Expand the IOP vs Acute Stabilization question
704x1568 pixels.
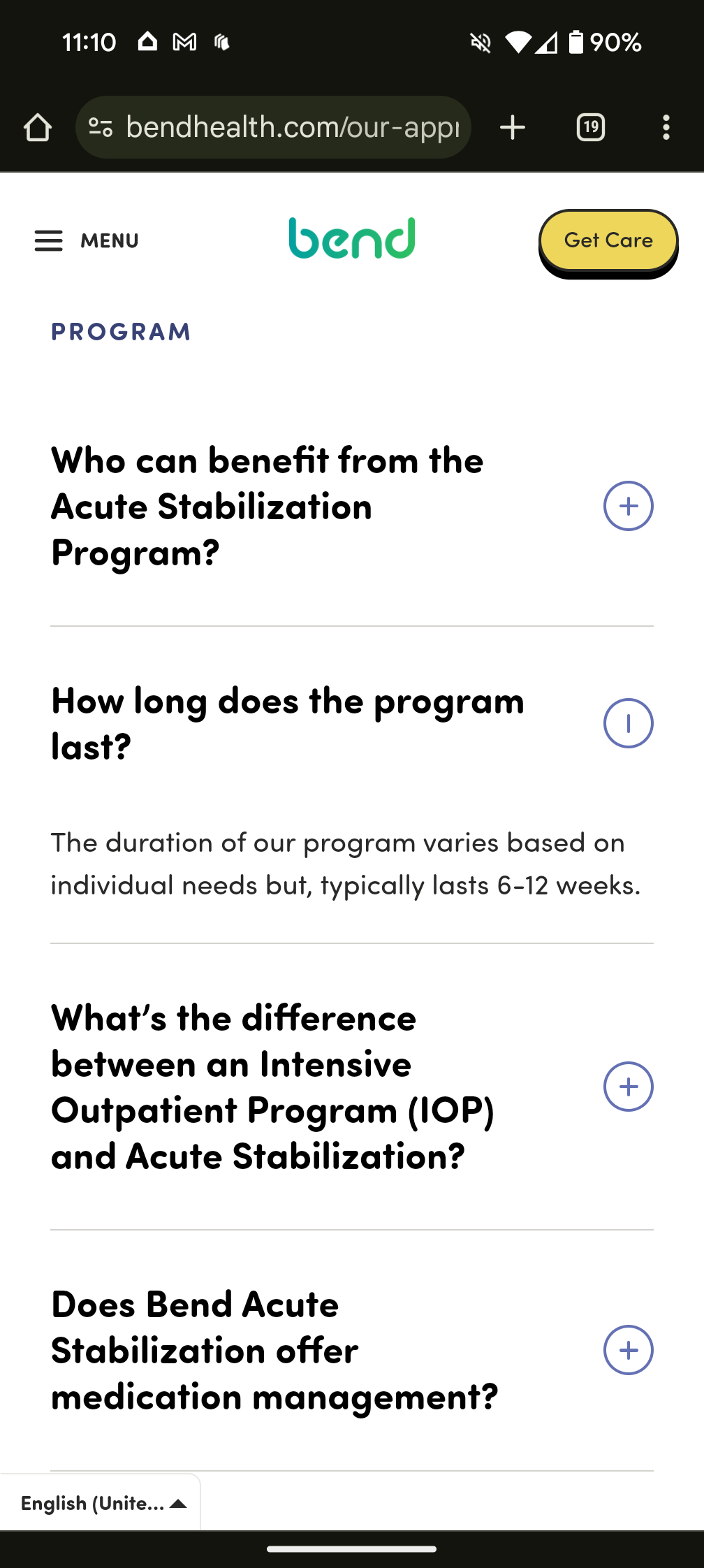(x=628, y=1087)
